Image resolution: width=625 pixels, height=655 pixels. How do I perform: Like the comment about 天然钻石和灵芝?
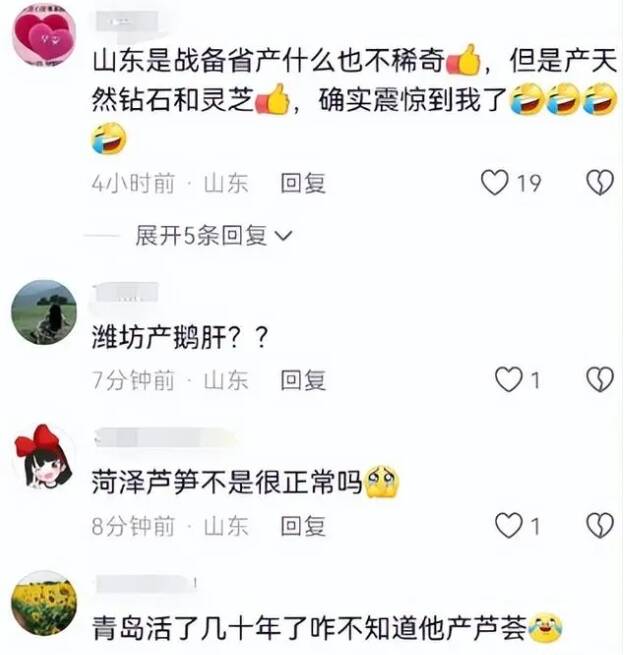pos(495,182)
